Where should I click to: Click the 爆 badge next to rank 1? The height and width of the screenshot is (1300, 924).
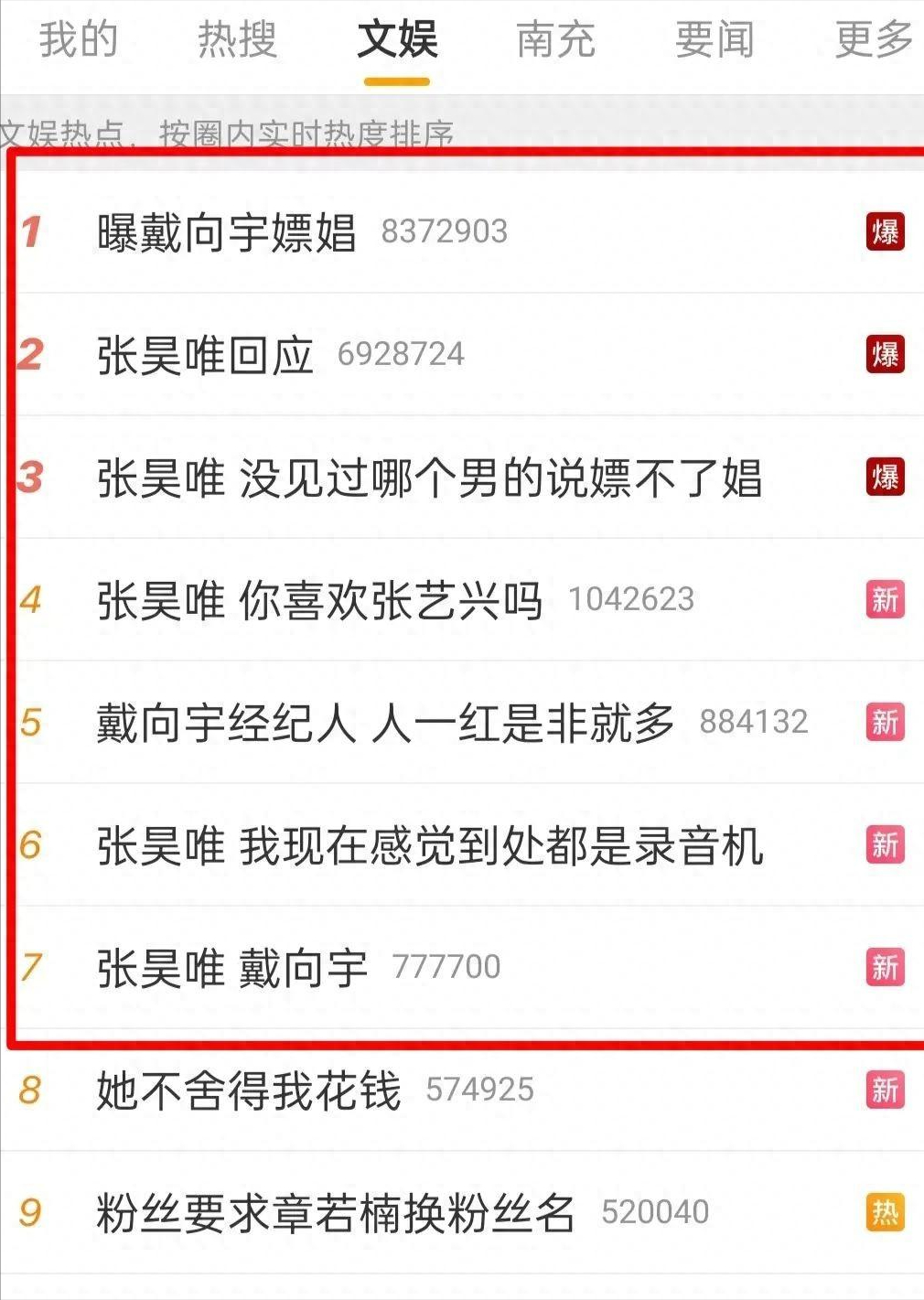pos(885,231)
